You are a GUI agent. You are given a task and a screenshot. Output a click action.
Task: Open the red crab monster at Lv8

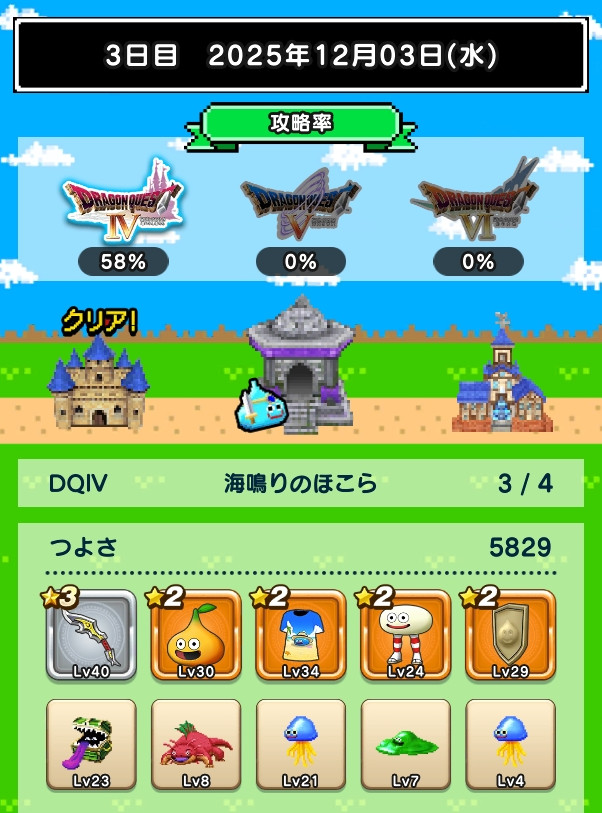pos(196,744)
